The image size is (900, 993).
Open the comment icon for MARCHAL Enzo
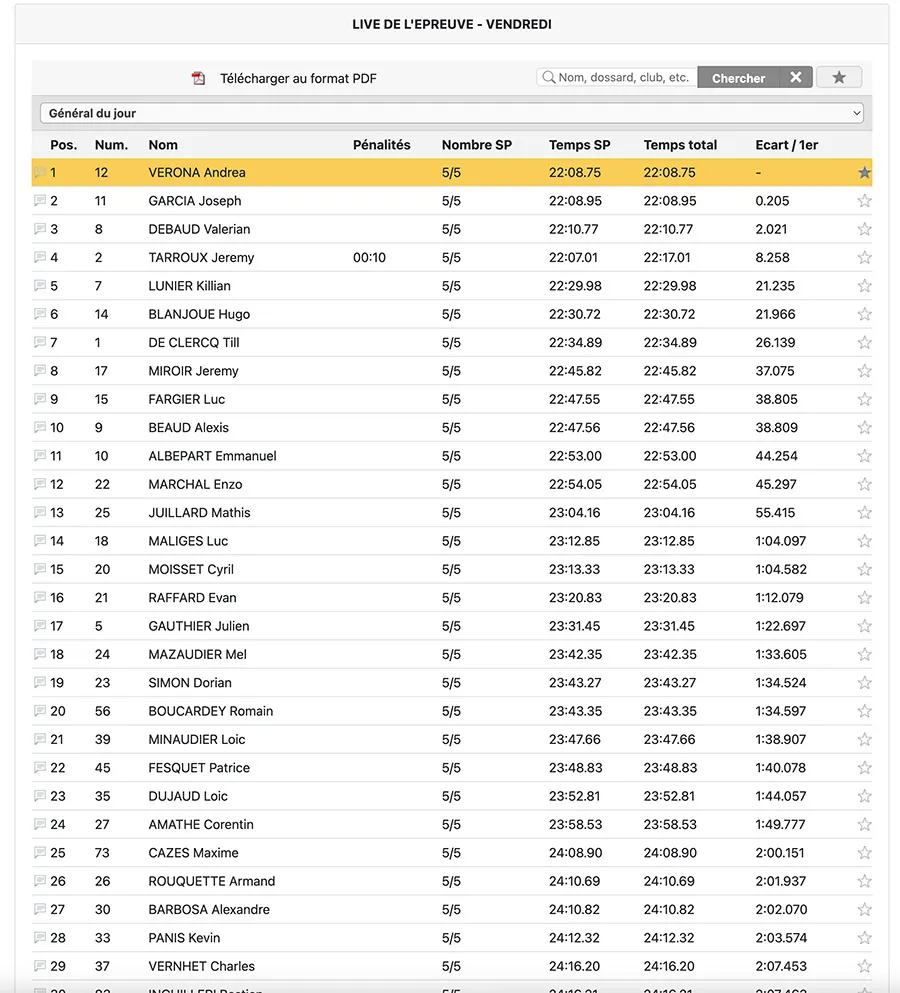coord(40,484)
